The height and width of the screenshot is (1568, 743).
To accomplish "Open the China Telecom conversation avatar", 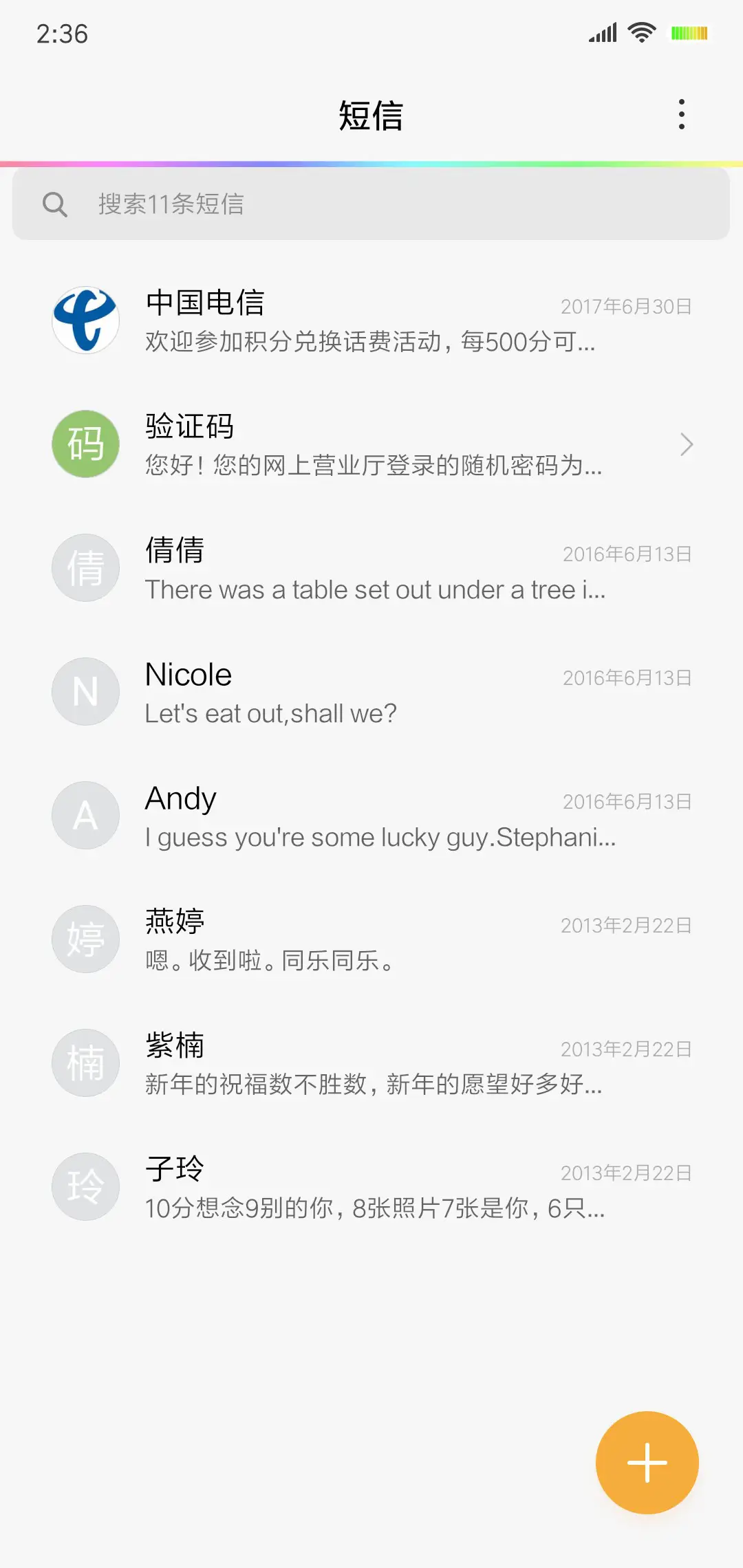I will [85, 320].
